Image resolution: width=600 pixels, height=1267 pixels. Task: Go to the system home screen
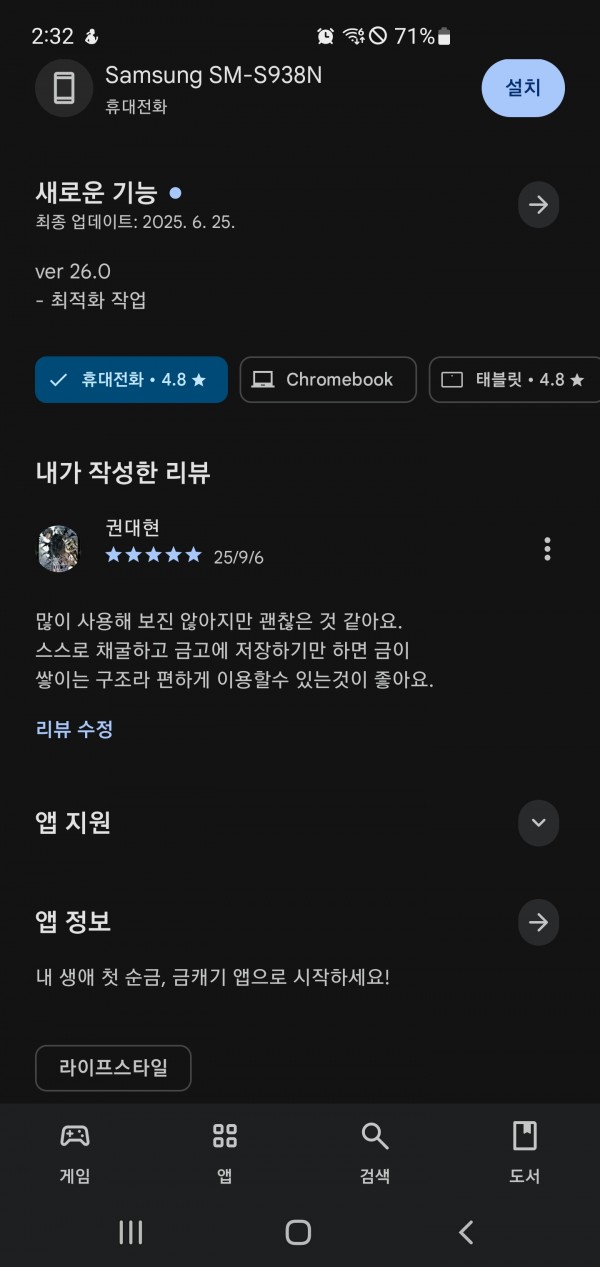pos(298,1232)
